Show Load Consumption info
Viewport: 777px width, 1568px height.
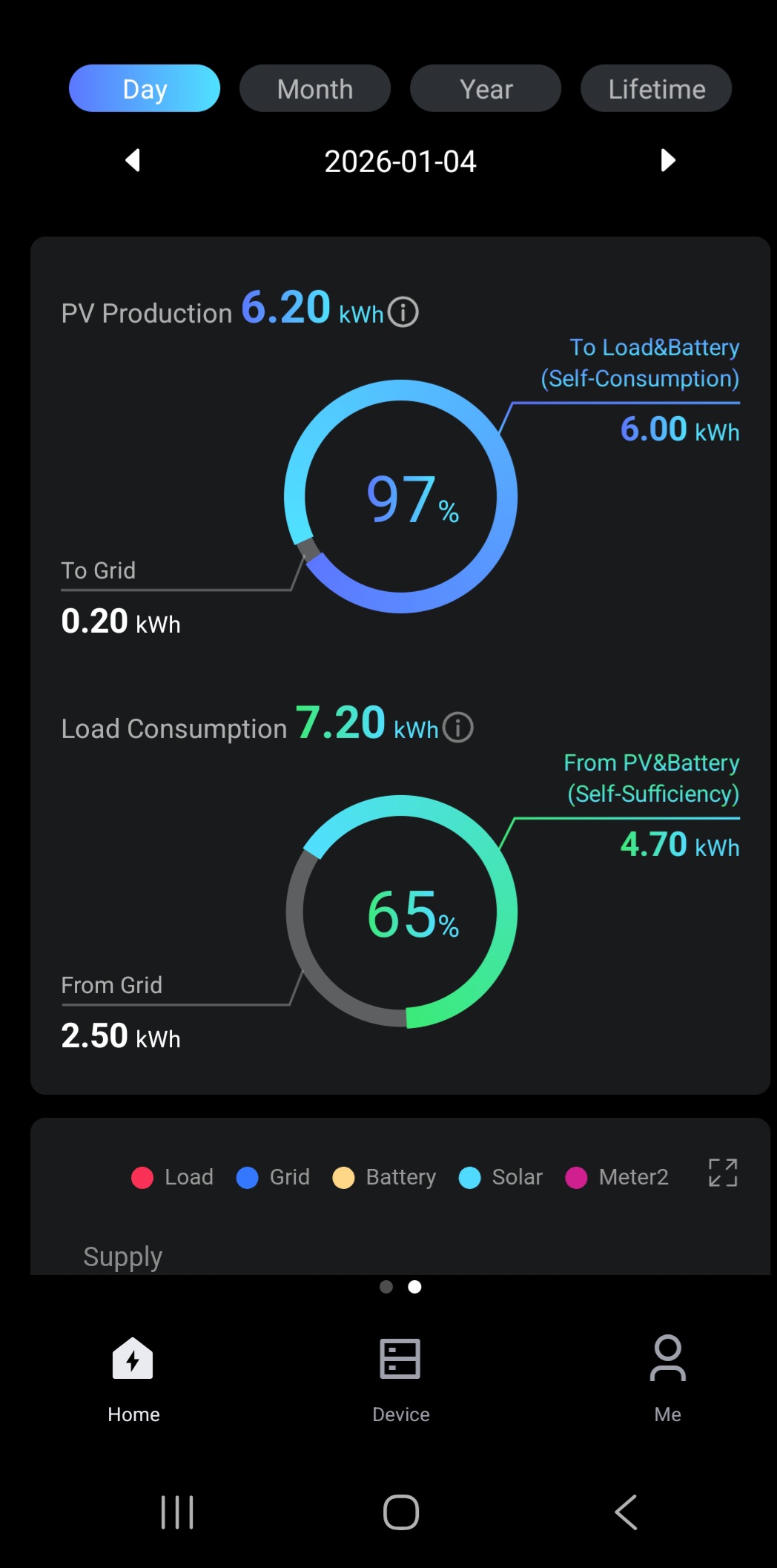[x=457, y=728]
